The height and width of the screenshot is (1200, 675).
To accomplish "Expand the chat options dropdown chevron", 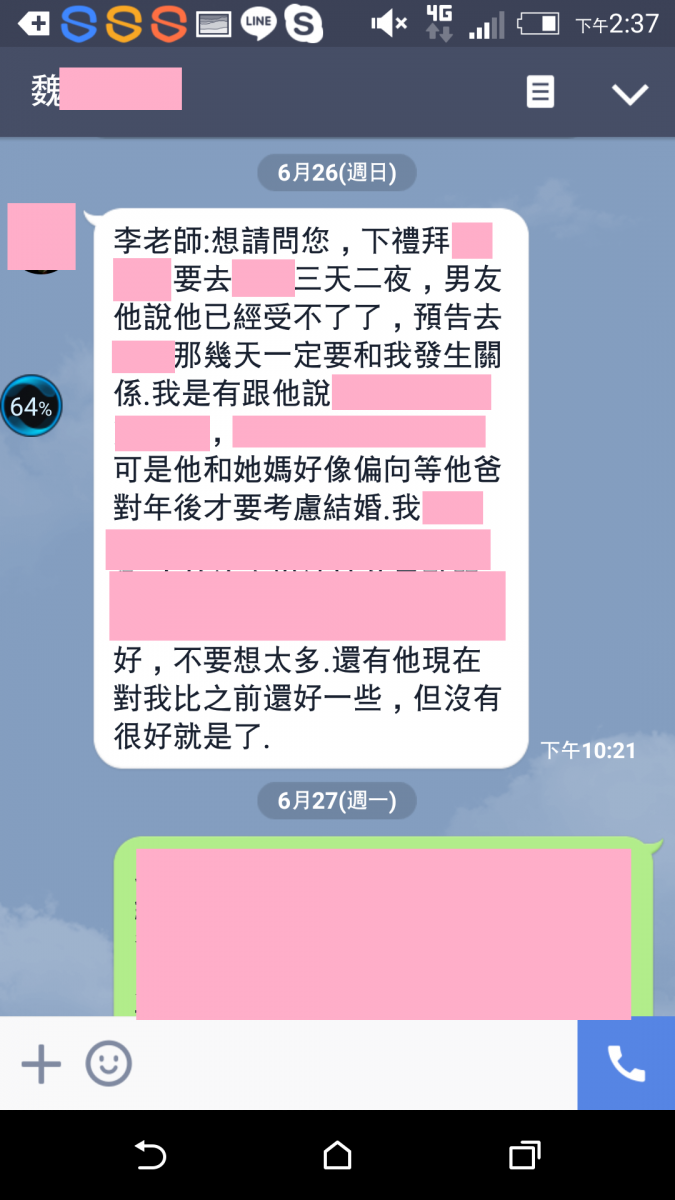I will 630,94.
